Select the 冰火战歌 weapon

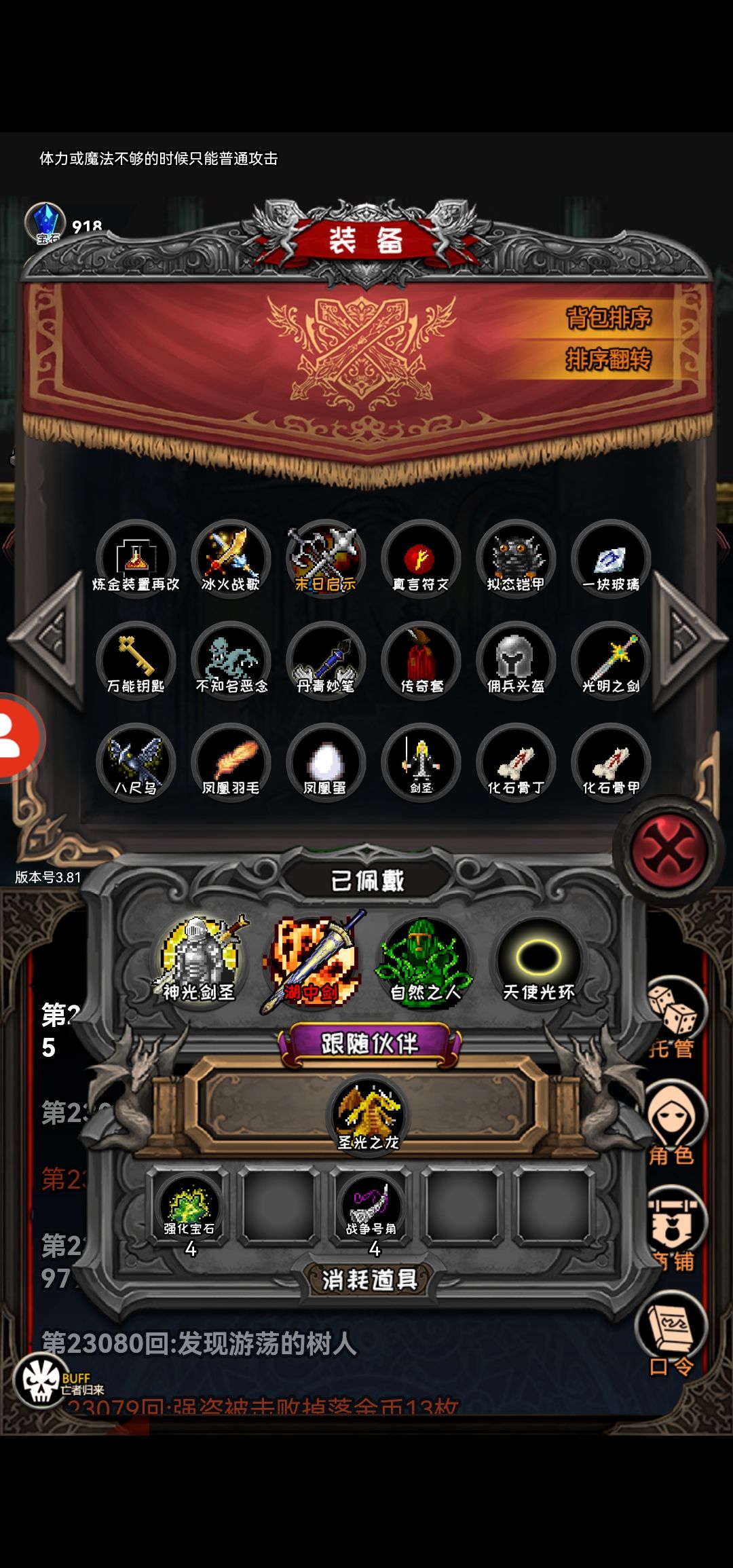pos(231,559)
